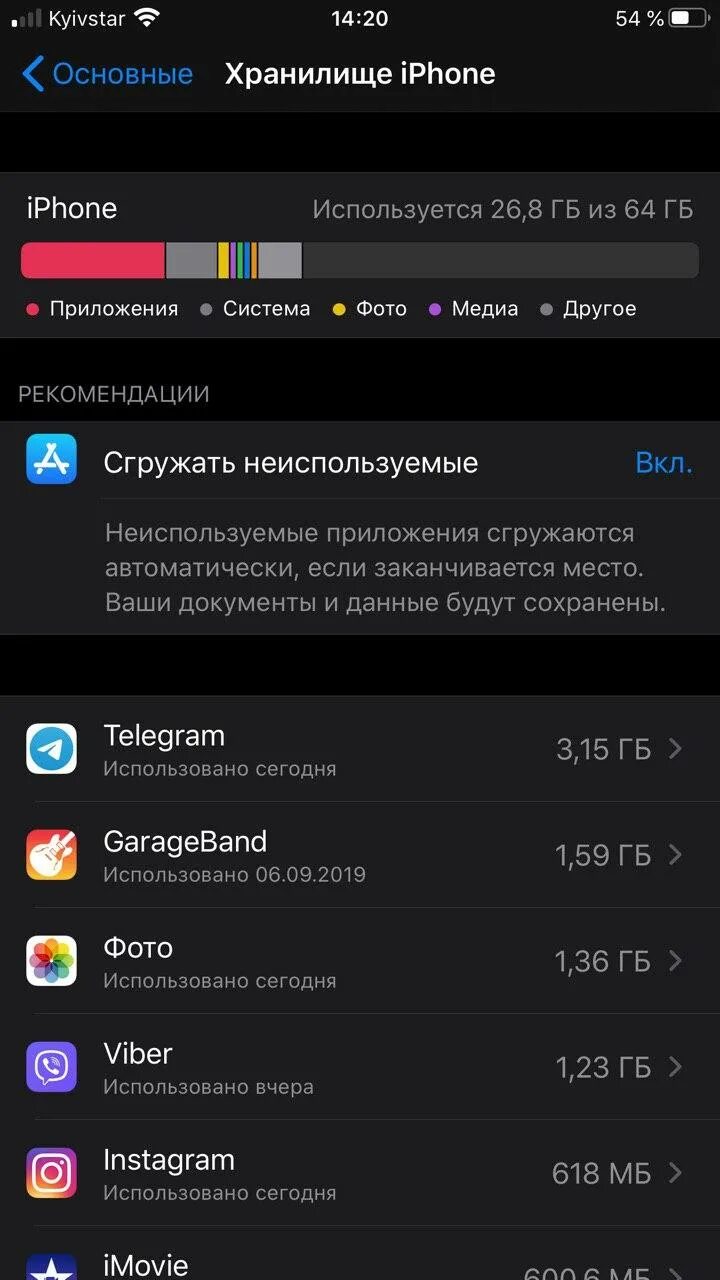Open Фото storage details
720x1280 pixels.
tap(360, 961)
